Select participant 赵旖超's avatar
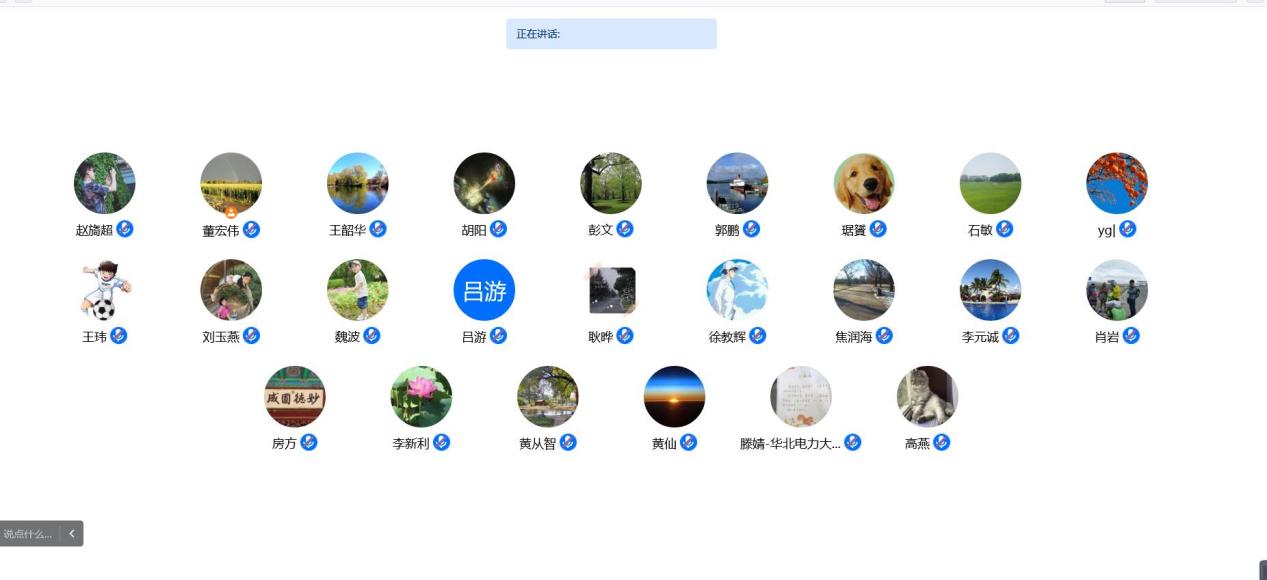 pyautogui.click(x=104, y=183)
